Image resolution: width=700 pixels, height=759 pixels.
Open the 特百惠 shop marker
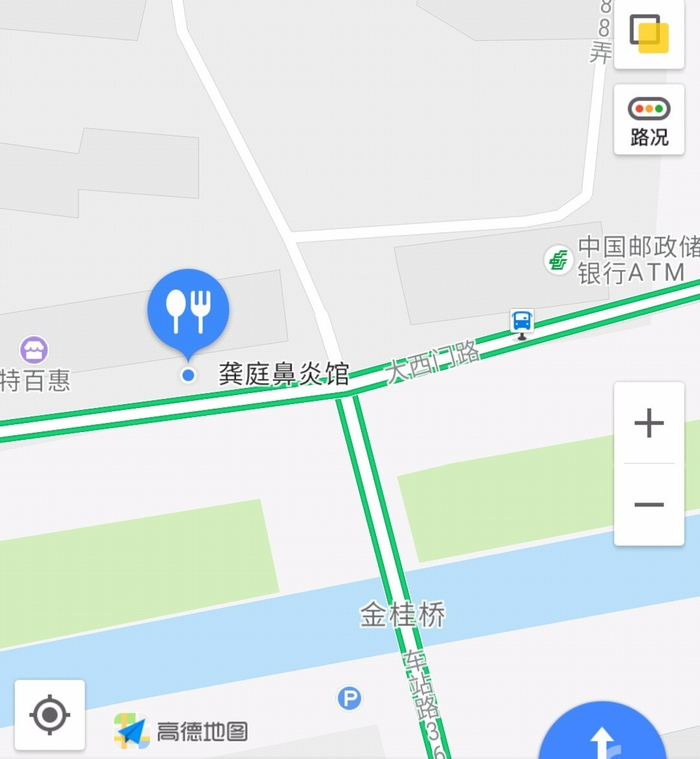point(34,350)
